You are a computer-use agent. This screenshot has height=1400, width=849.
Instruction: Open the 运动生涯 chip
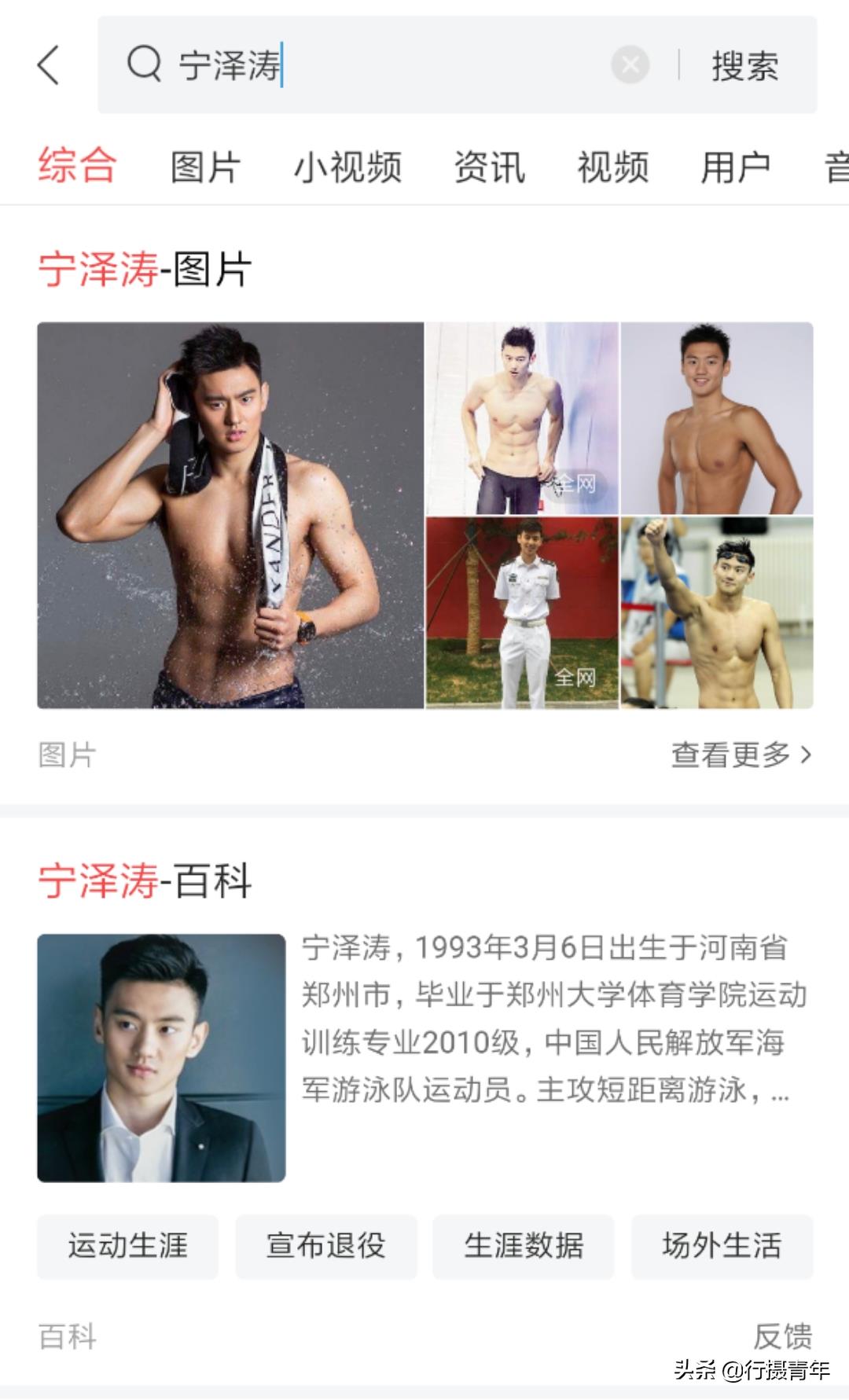(x=127, y=1246)
